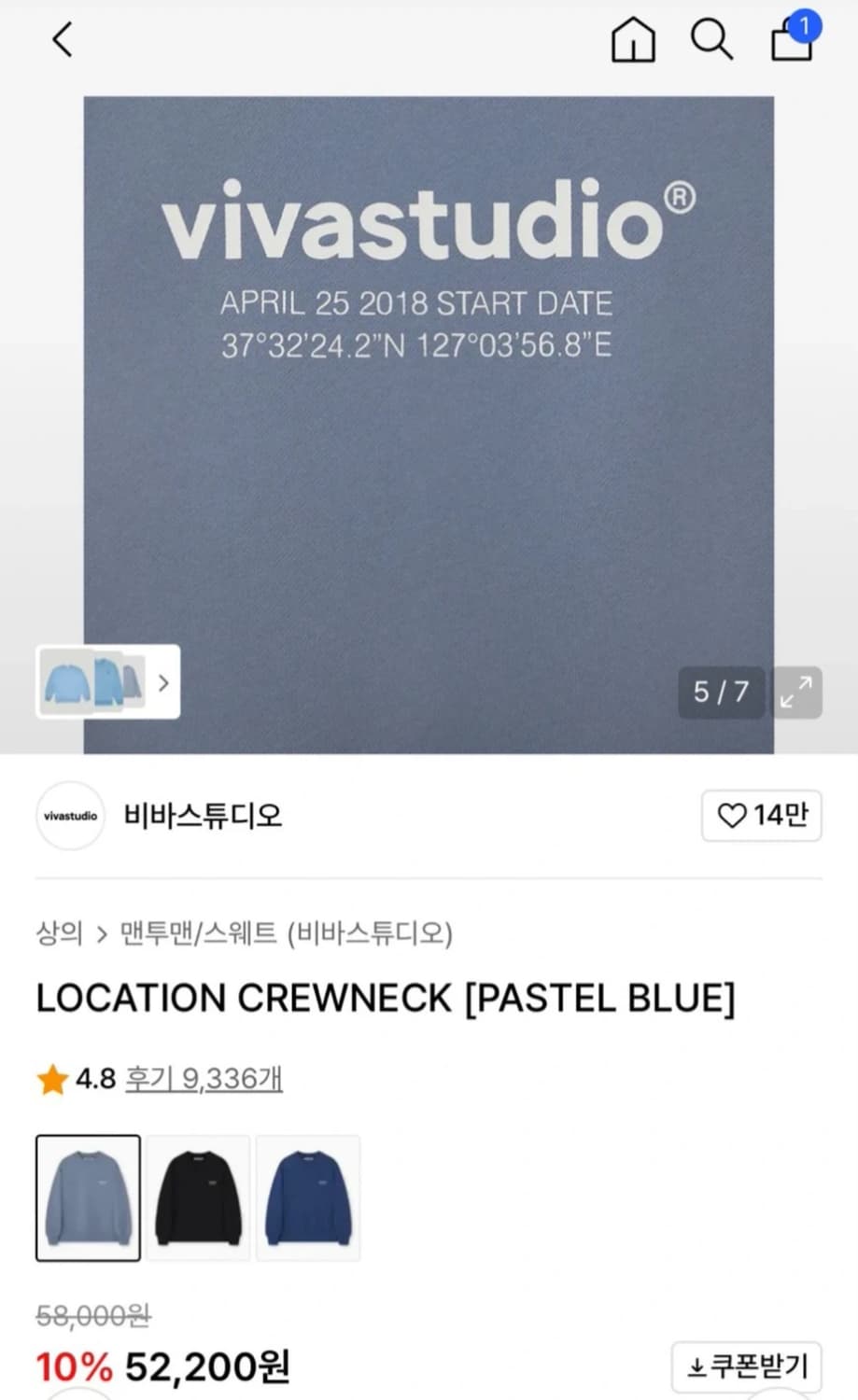Open the 9,336 reviews link

tap(204, 1078)
